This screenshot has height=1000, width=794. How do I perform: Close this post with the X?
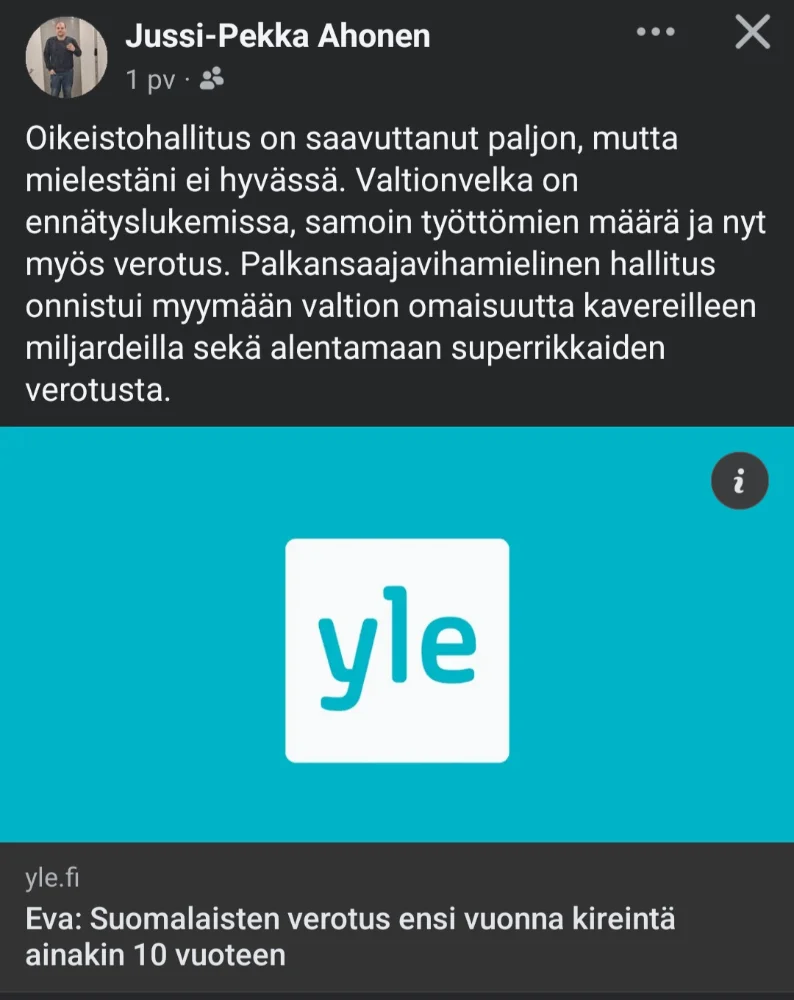click(752, 33)
